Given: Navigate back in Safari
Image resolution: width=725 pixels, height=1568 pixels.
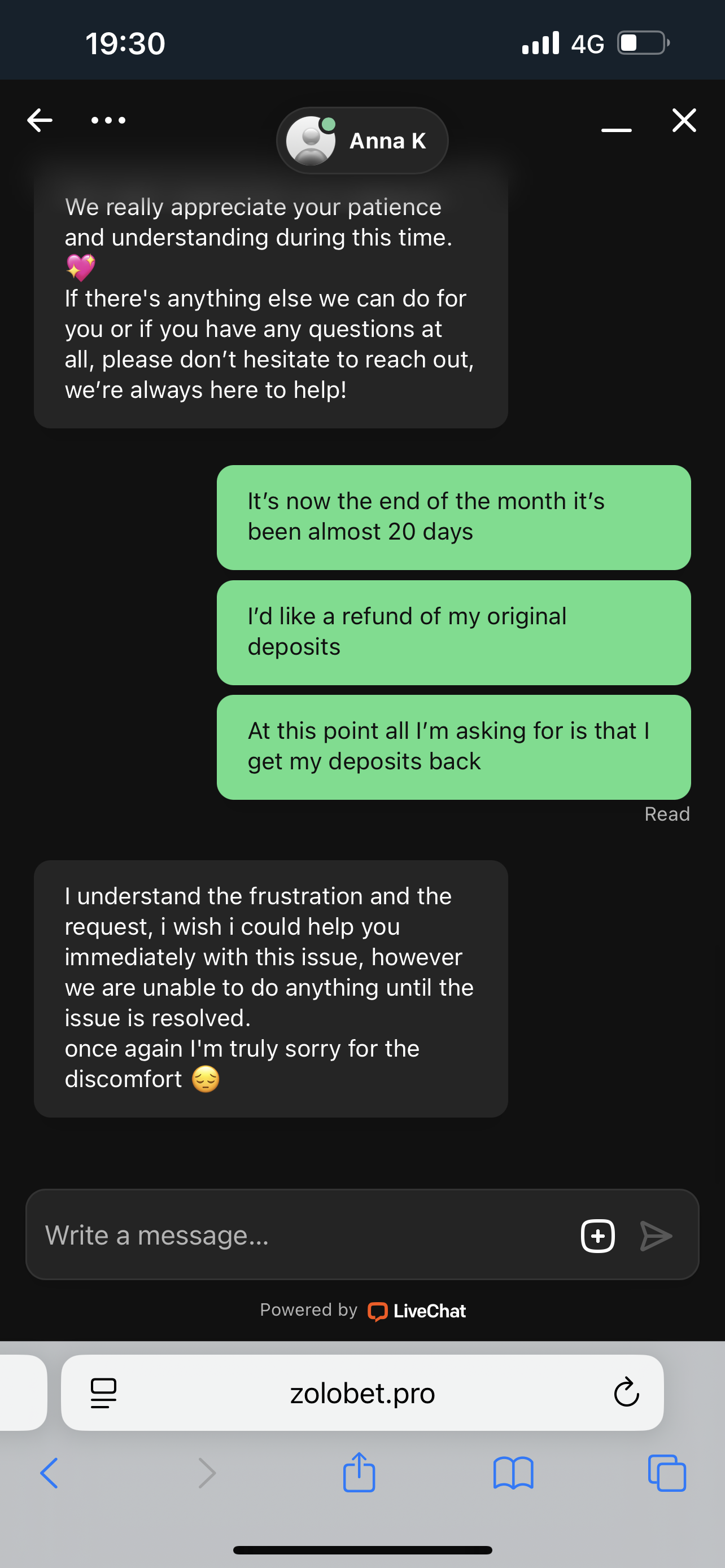Looking at the screenshot, I should click(x=49, y=1474).
